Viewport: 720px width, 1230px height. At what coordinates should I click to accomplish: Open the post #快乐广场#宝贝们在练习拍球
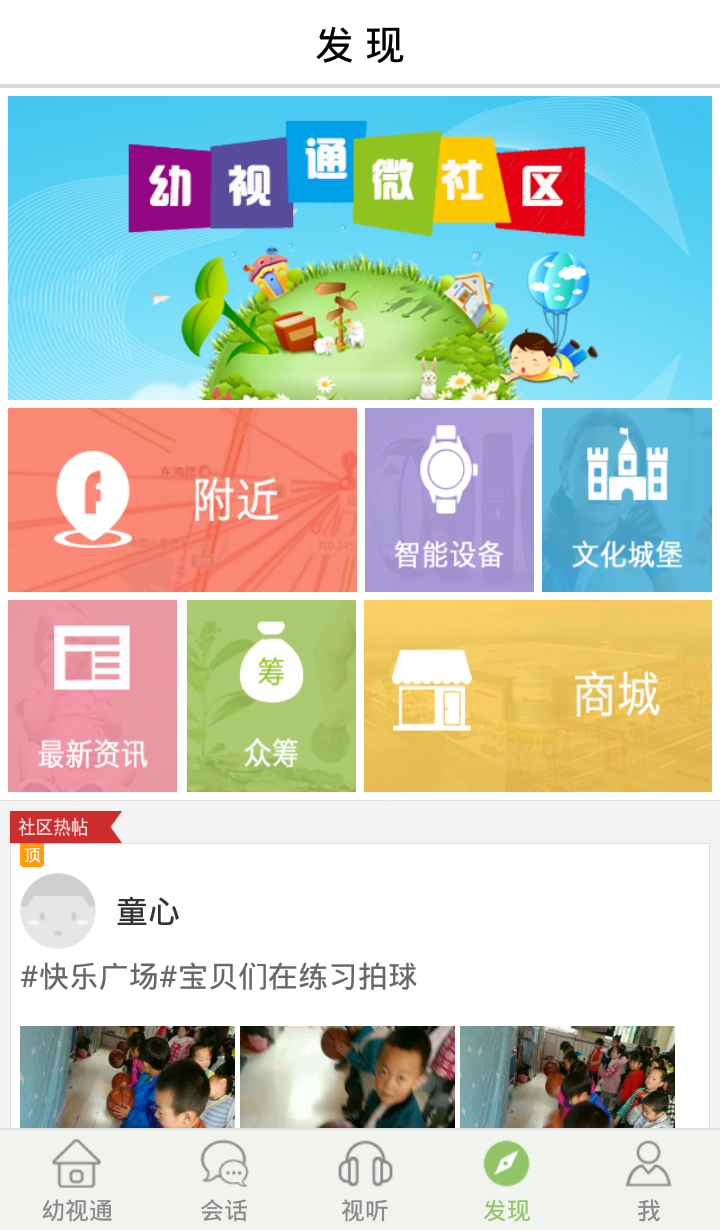219,976
